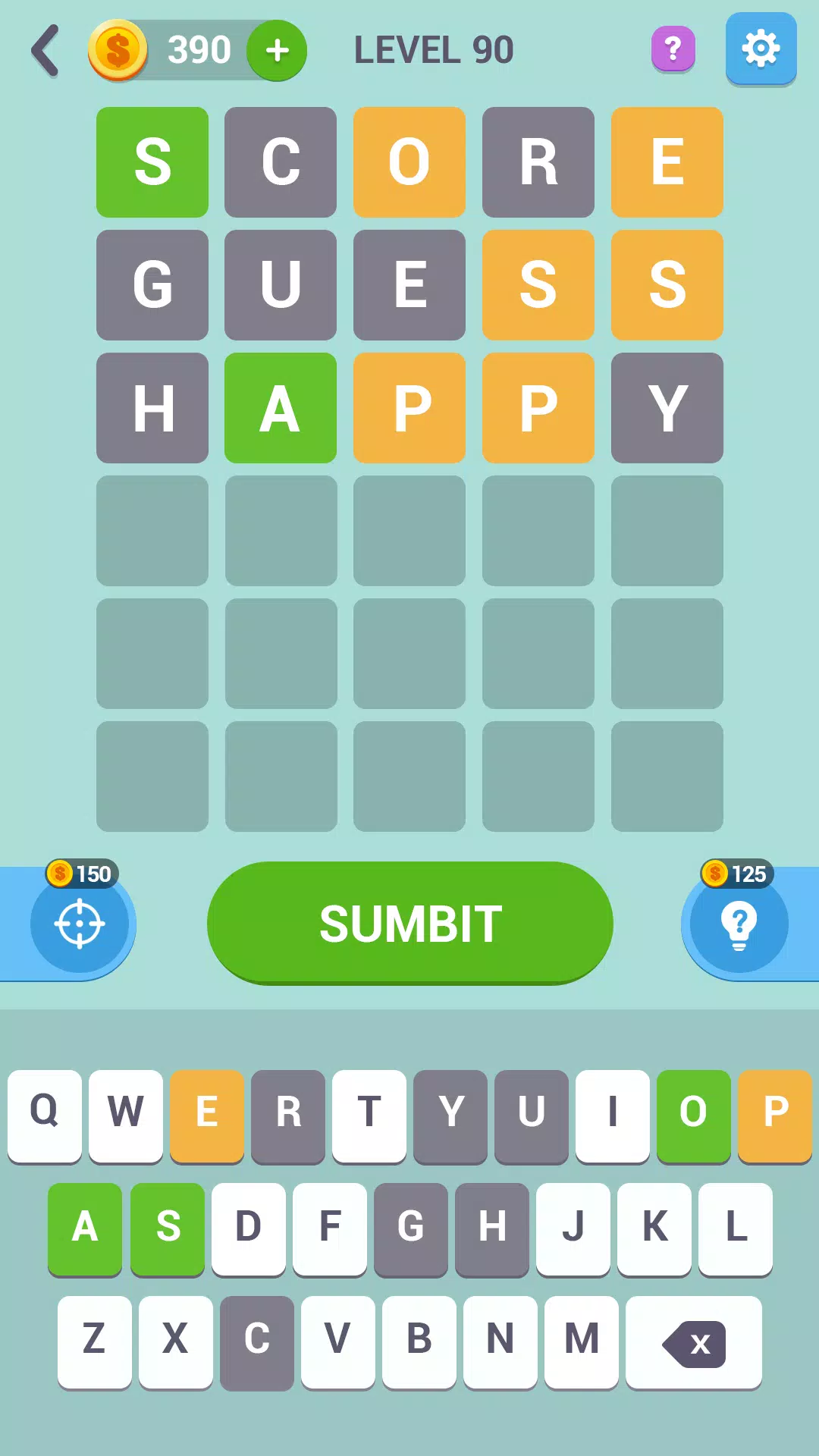Type the letter M key

coord(581,1340)
